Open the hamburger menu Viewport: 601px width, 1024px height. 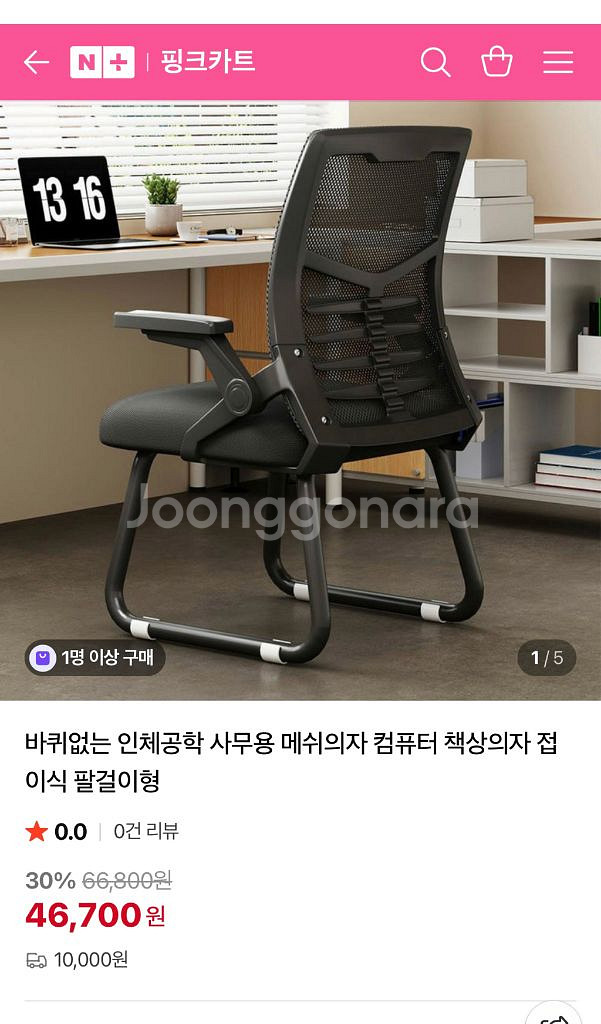(x=558, y=62)
